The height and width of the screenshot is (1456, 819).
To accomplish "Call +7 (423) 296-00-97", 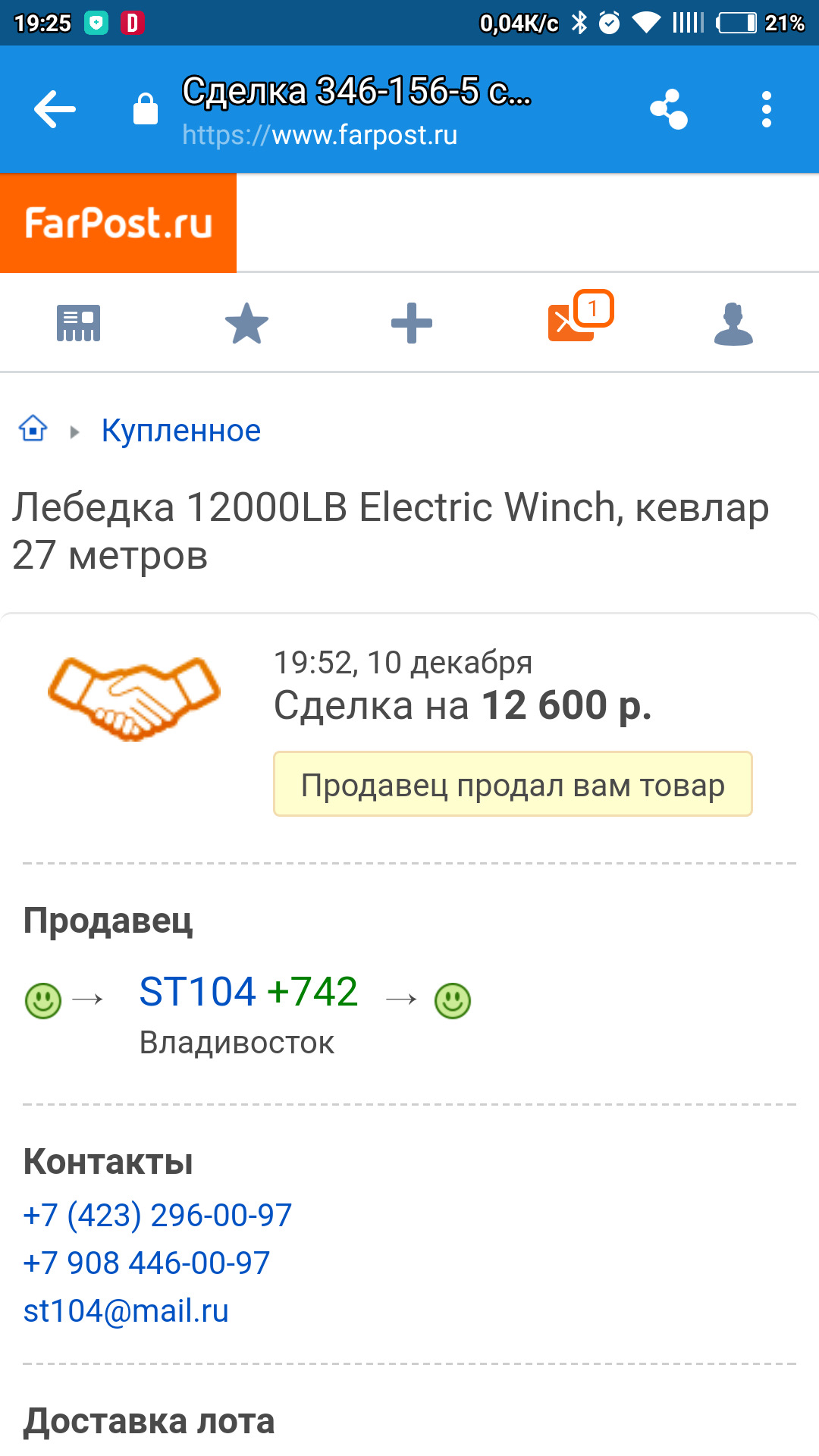I will [x=158, y=1216].
